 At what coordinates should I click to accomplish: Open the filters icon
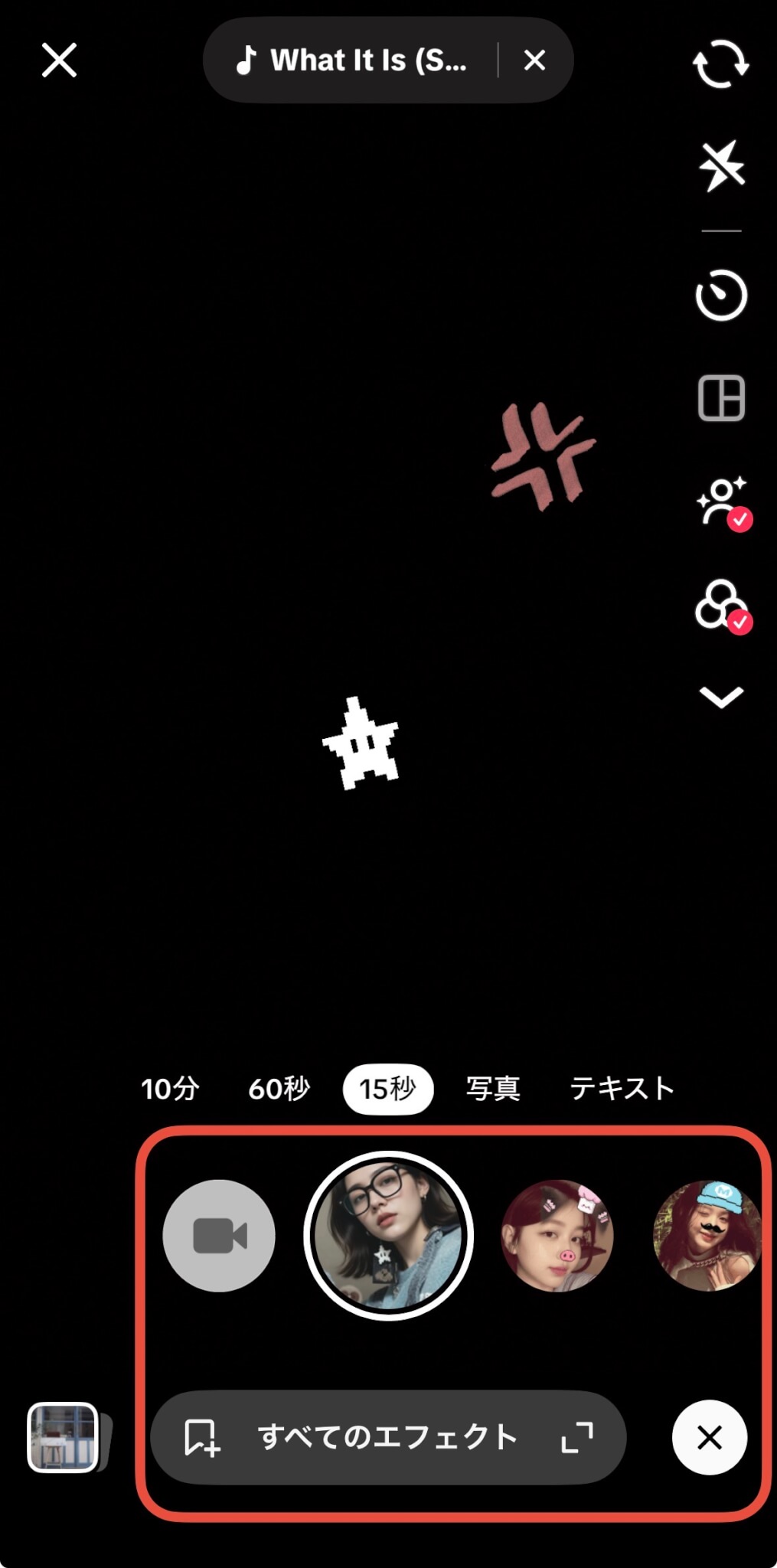click(720, 605)
